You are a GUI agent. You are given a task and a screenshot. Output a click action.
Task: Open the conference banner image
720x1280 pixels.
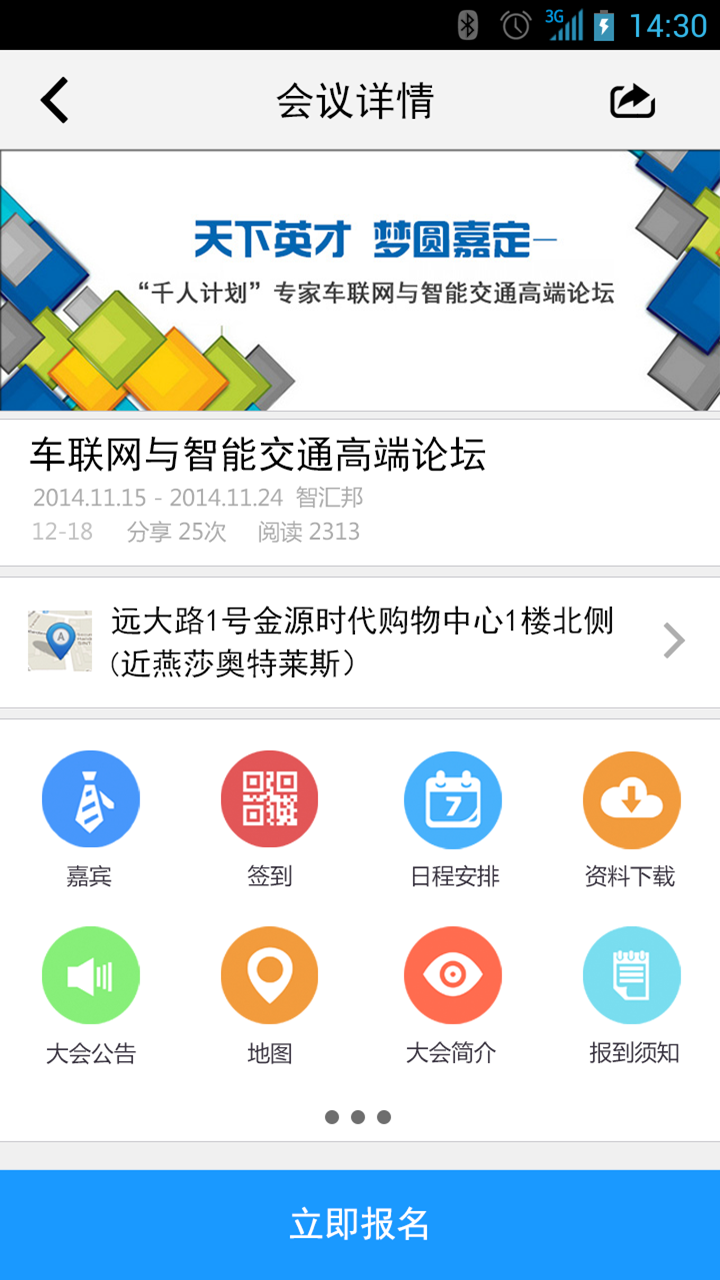click(360, 280)
